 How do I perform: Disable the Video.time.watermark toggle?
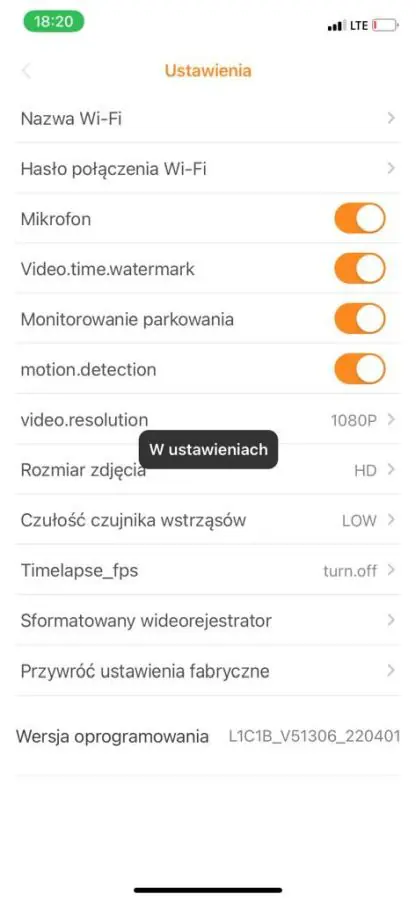360,268
